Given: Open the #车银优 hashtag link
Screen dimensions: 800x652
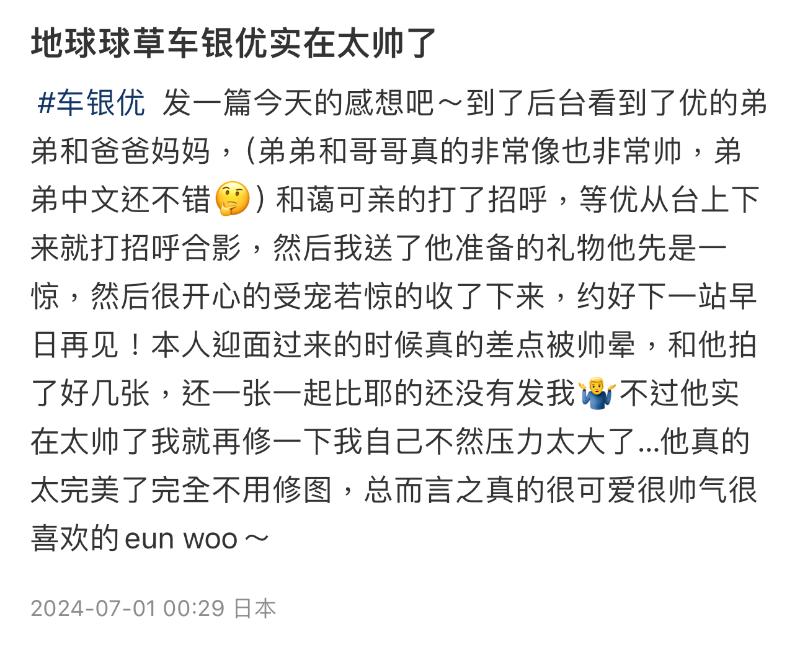Looking at the screenshot, I should pos(91,103).
